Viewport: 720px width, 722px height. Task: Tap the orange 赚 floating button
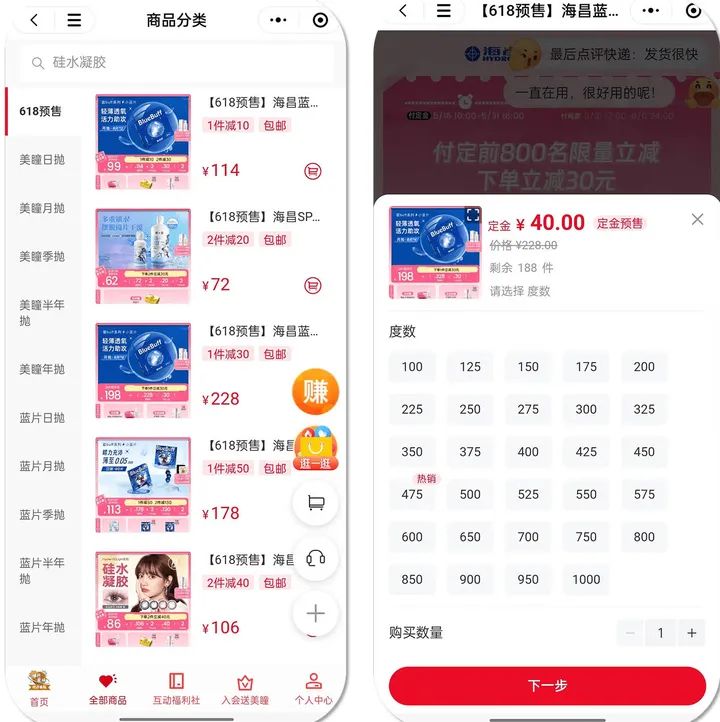[x=315, y=391]
